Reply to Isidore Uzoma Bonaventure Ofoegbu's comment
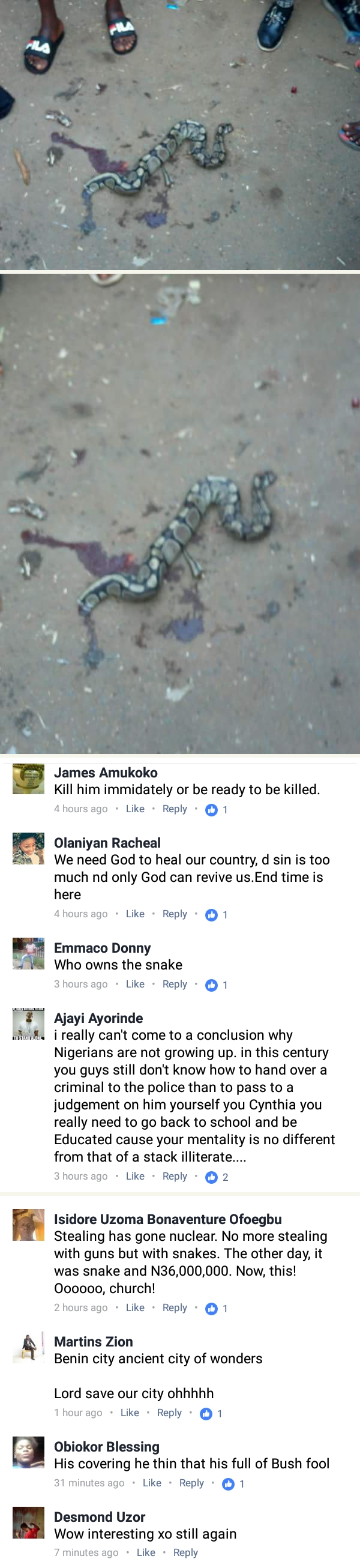The image size is (360, 1568). 175,1307
